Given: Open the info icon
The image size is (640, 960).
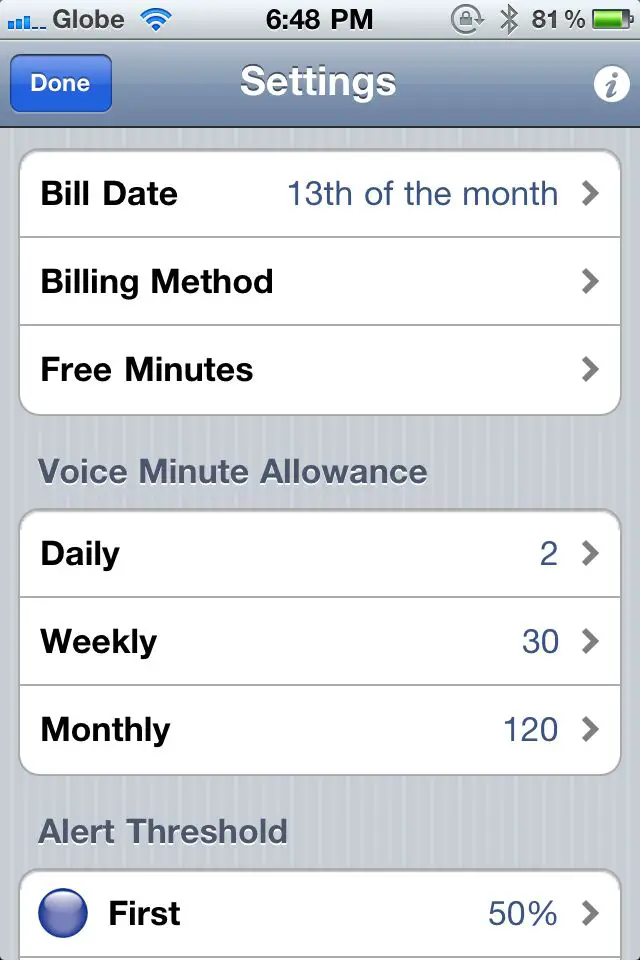Looking at the screenshot, I should [610, 84].
